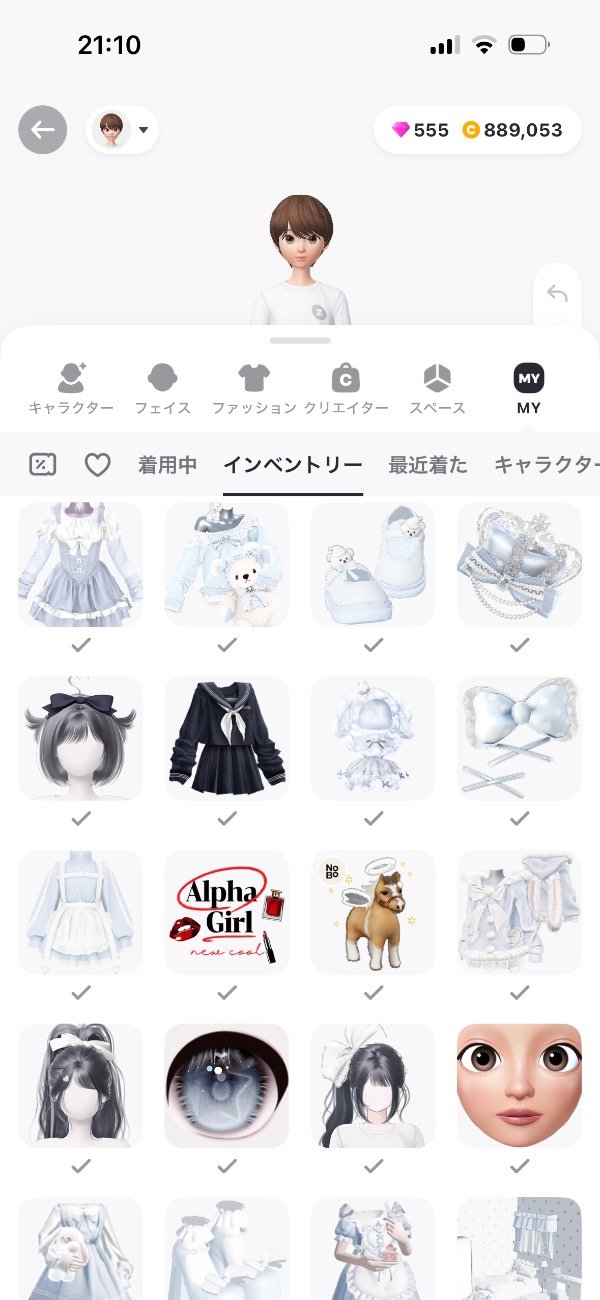600x1300 pixels.
Task: Go back using the arrow button
Action: 42,130
